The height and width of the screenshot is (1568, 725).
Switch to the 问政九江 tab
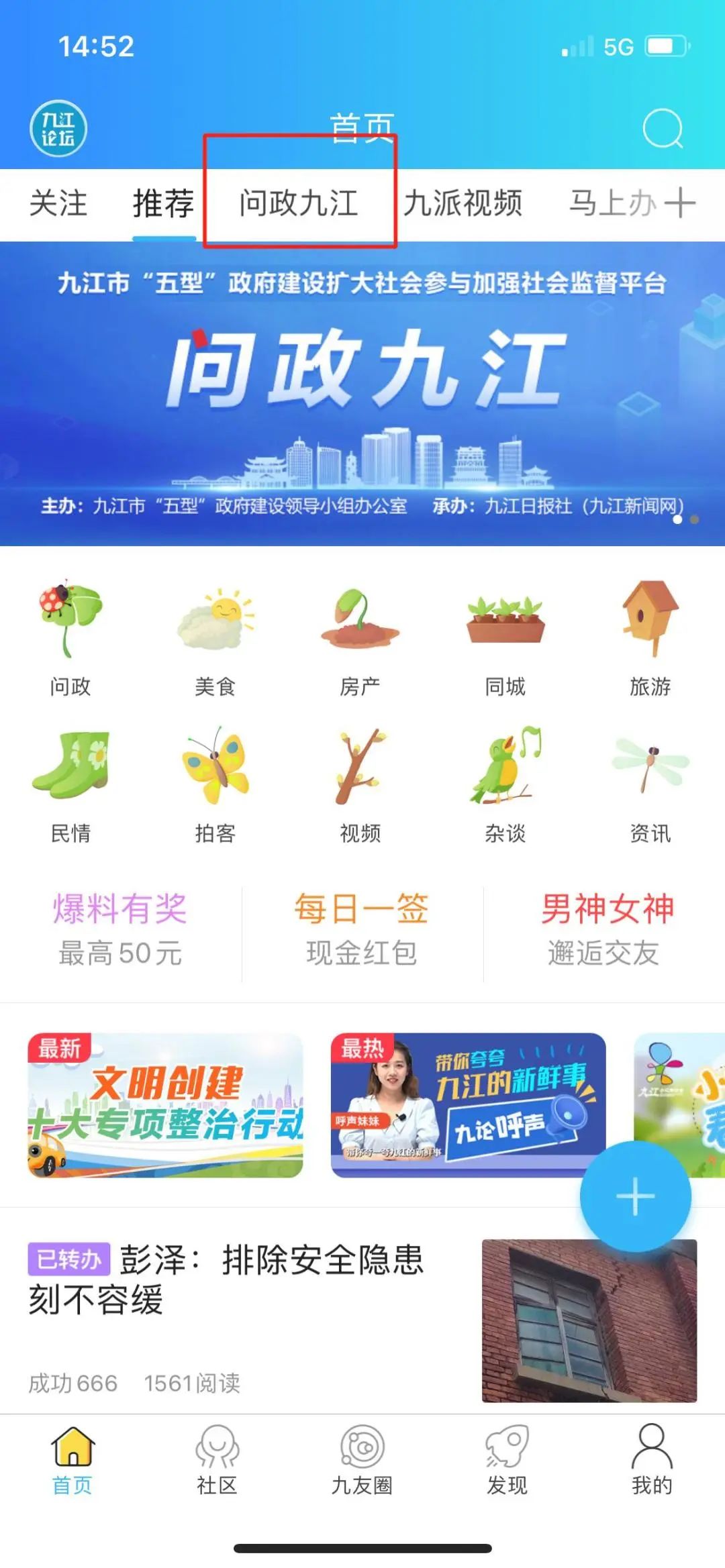click(x=299, y=203)
